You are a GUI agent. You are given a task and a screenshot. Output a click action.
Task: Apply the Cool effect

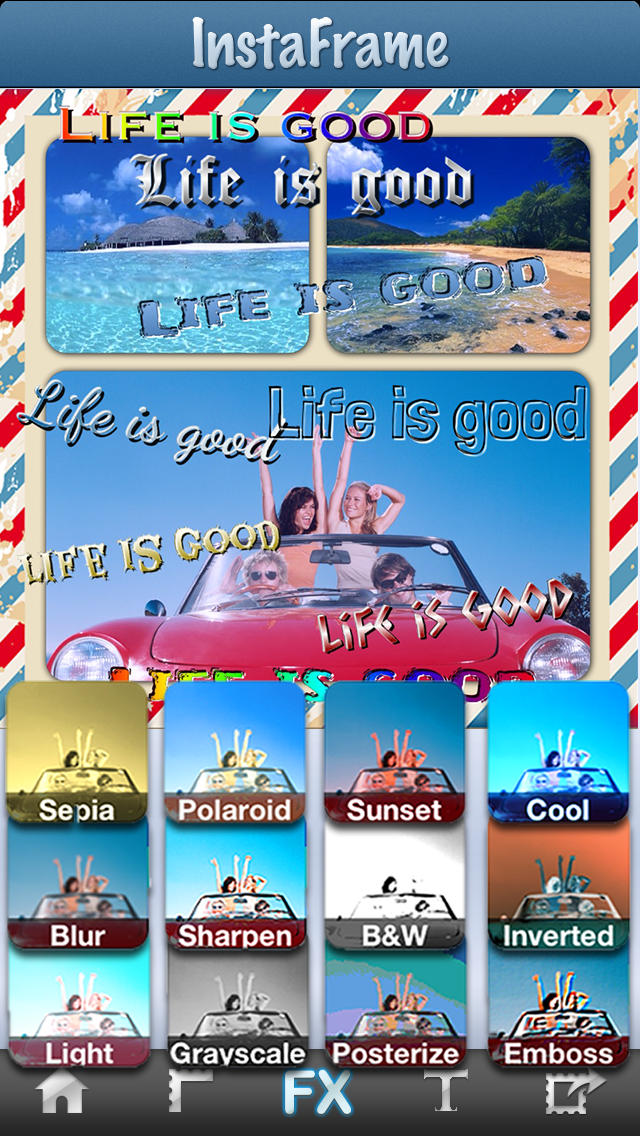557,753
